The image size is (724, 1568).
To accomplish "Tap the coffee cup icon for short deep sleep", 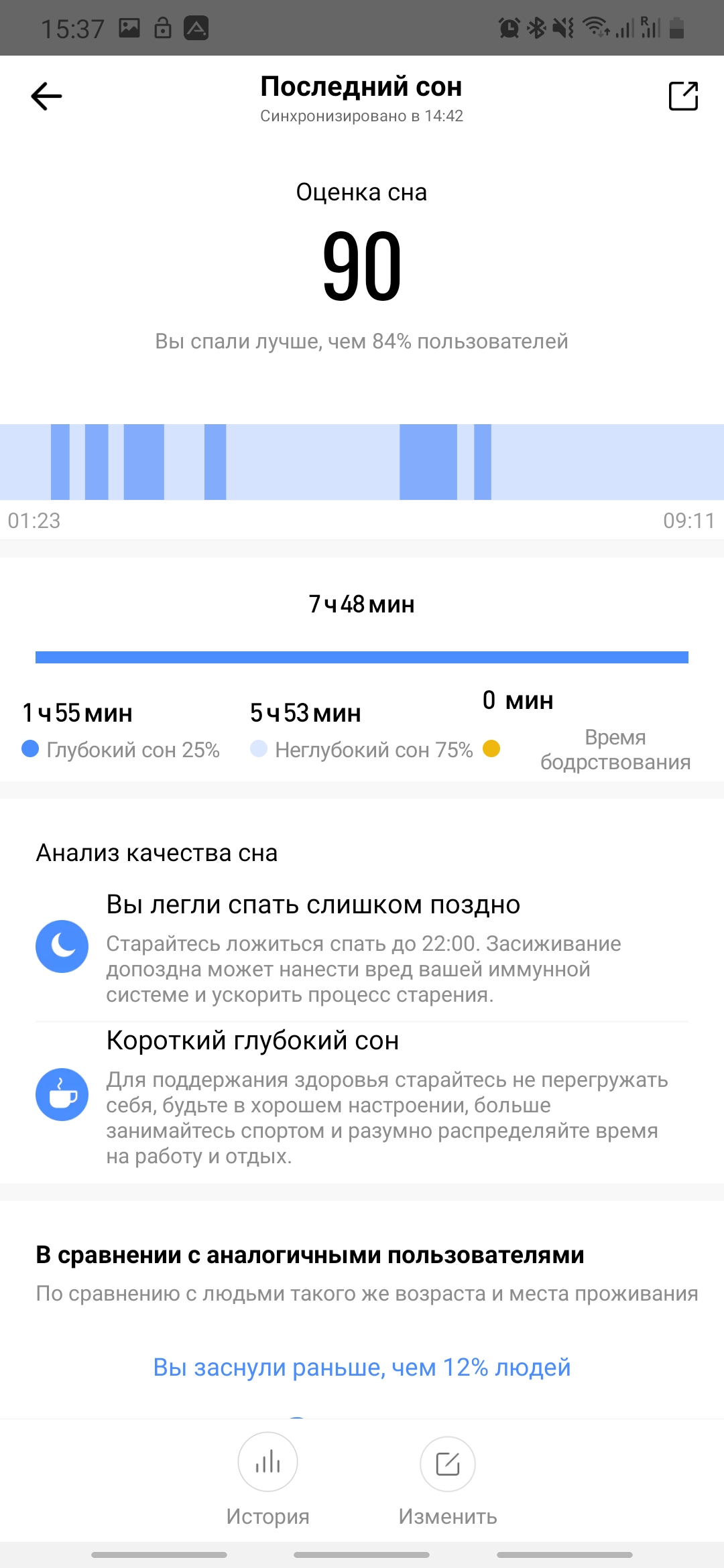I will coord(61,1094).
